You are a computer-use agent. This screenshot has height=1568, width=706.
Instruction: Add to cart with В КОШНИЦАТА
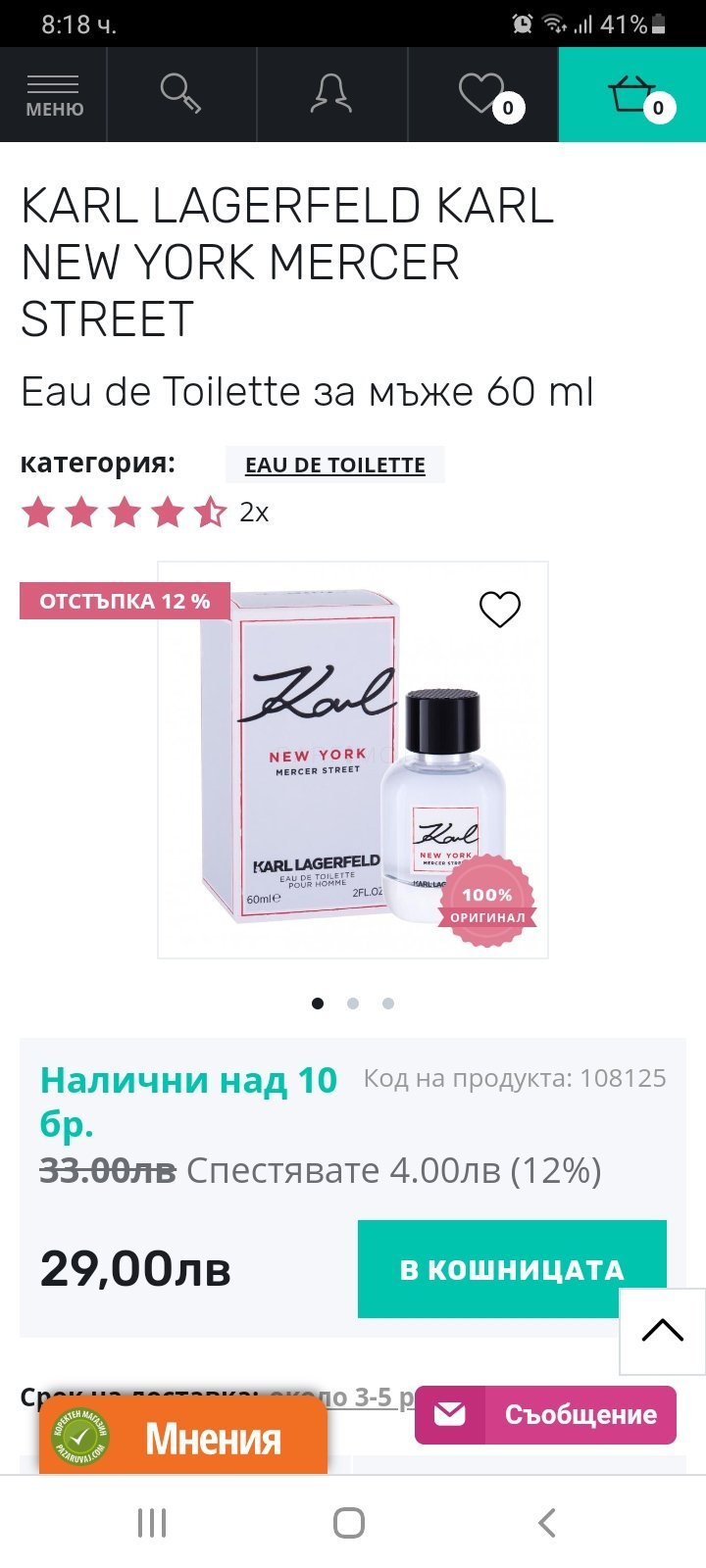pos(512,1269)
